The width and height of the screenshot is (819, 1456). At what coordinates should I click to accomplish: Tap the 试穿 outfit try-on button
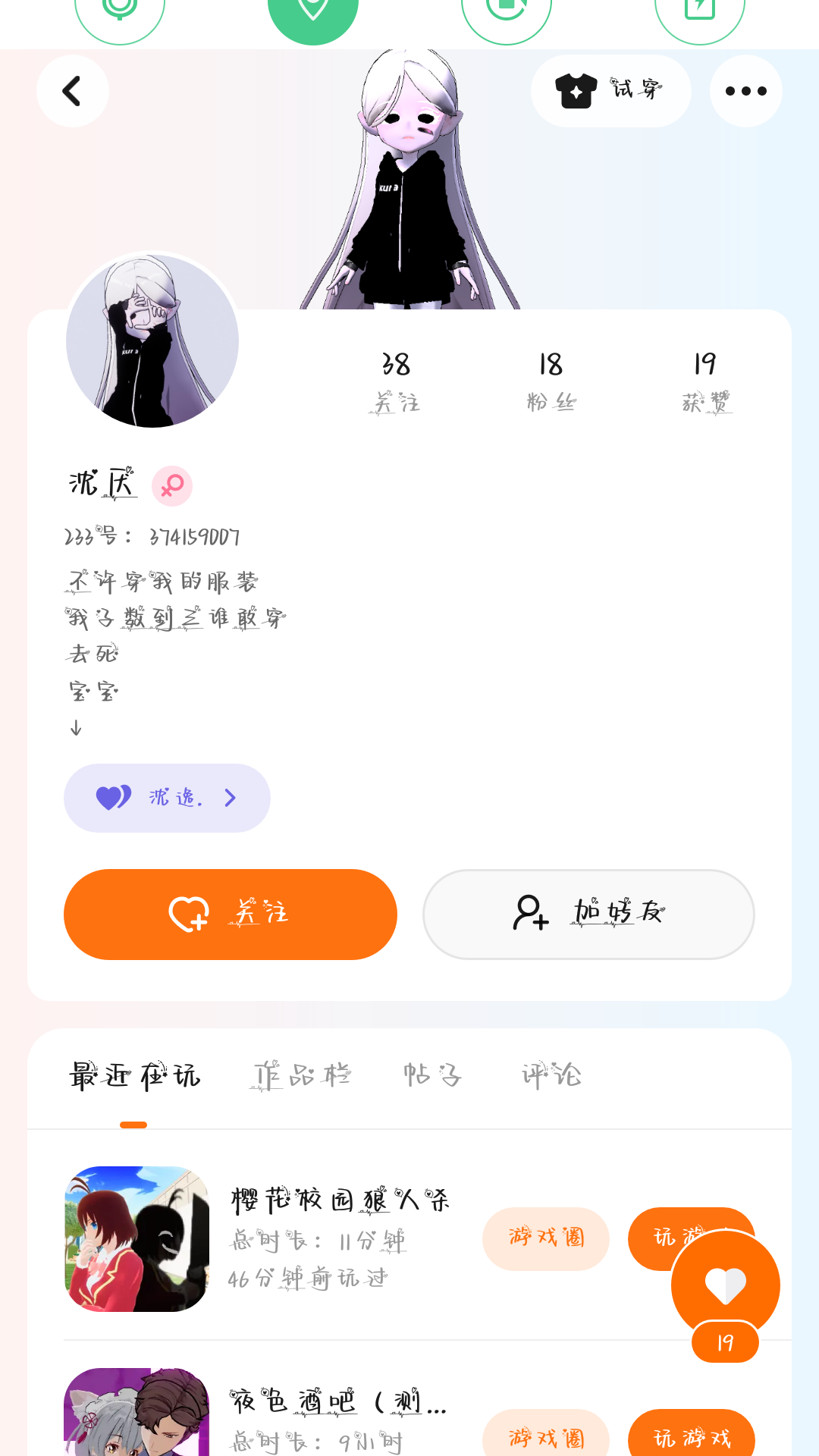pos(610,91)
